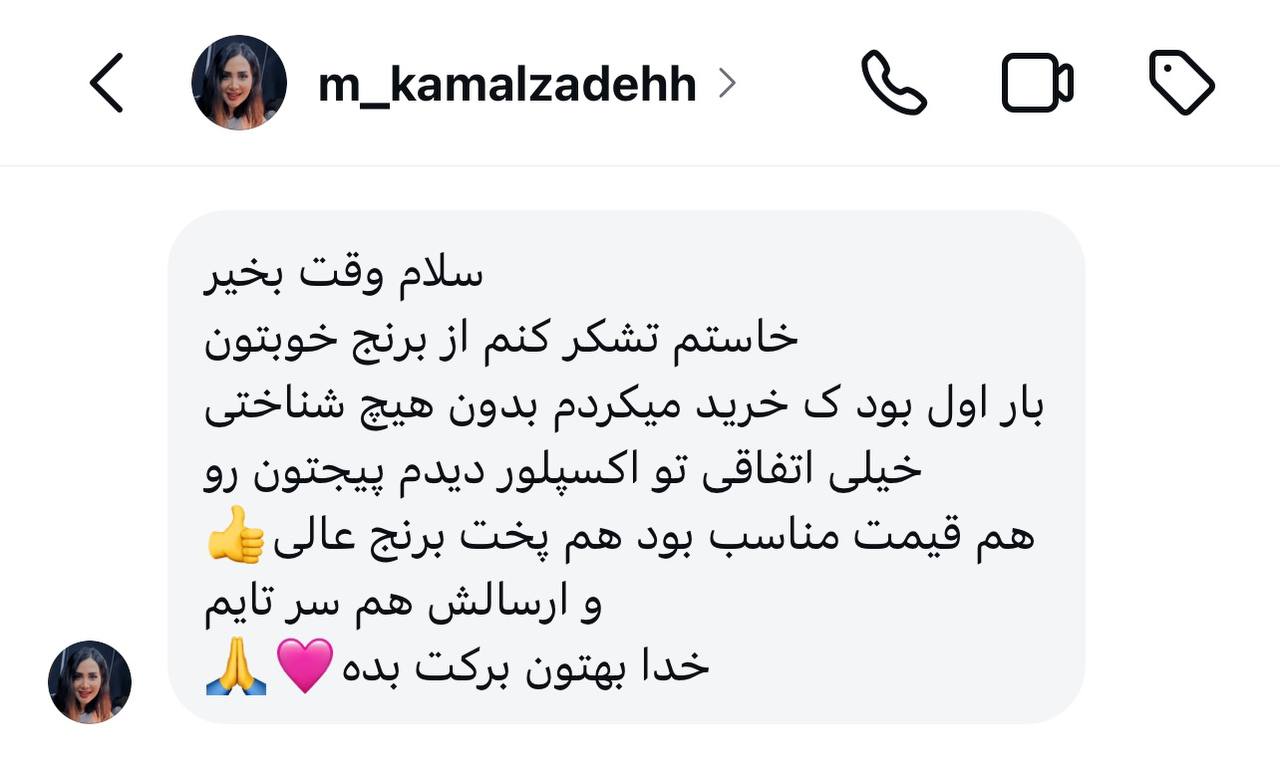Start a video call
The height and width of the screenshot is (772, 1280).
click(1037, 83)
